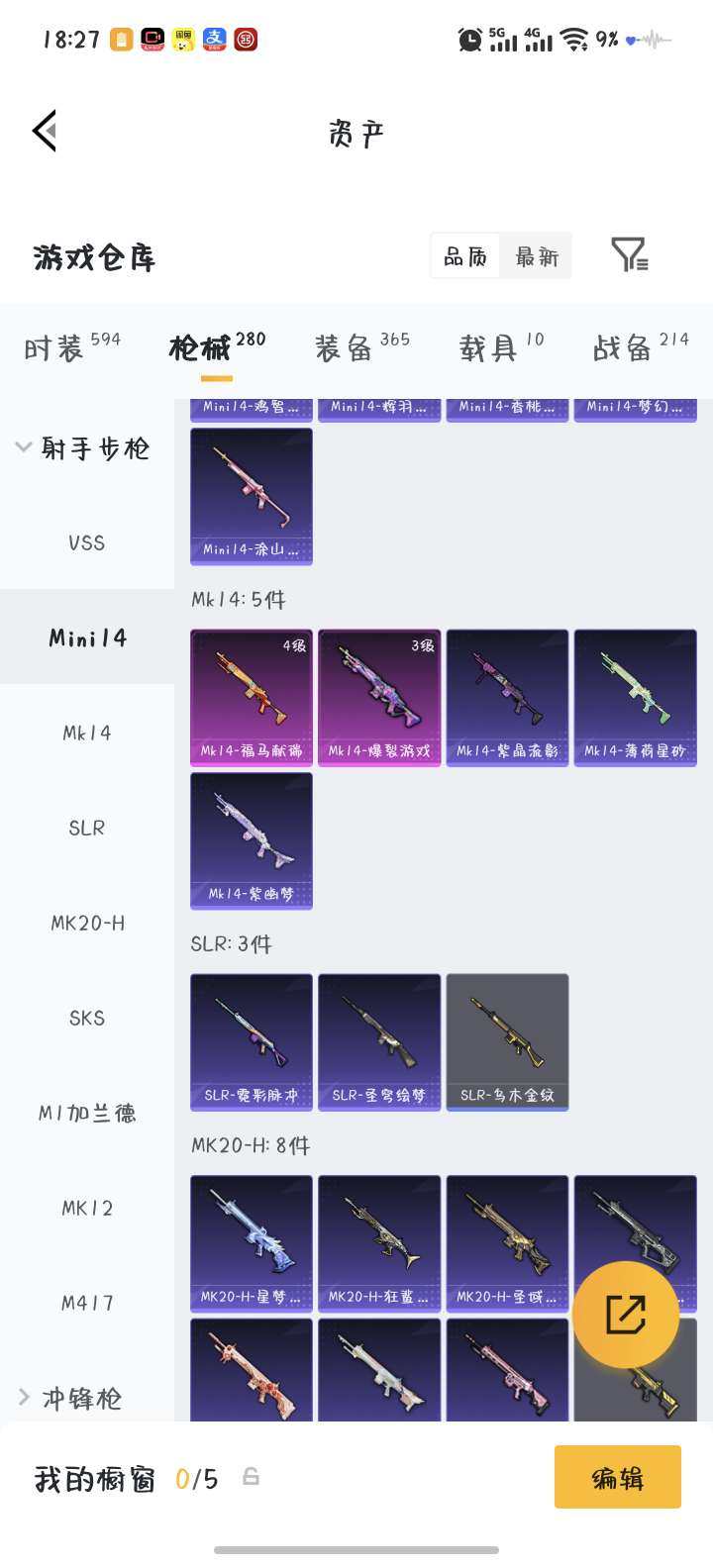Tap the orange floating share button
This screenshot has width=713, height=1568.
[x=625, y=1315]
